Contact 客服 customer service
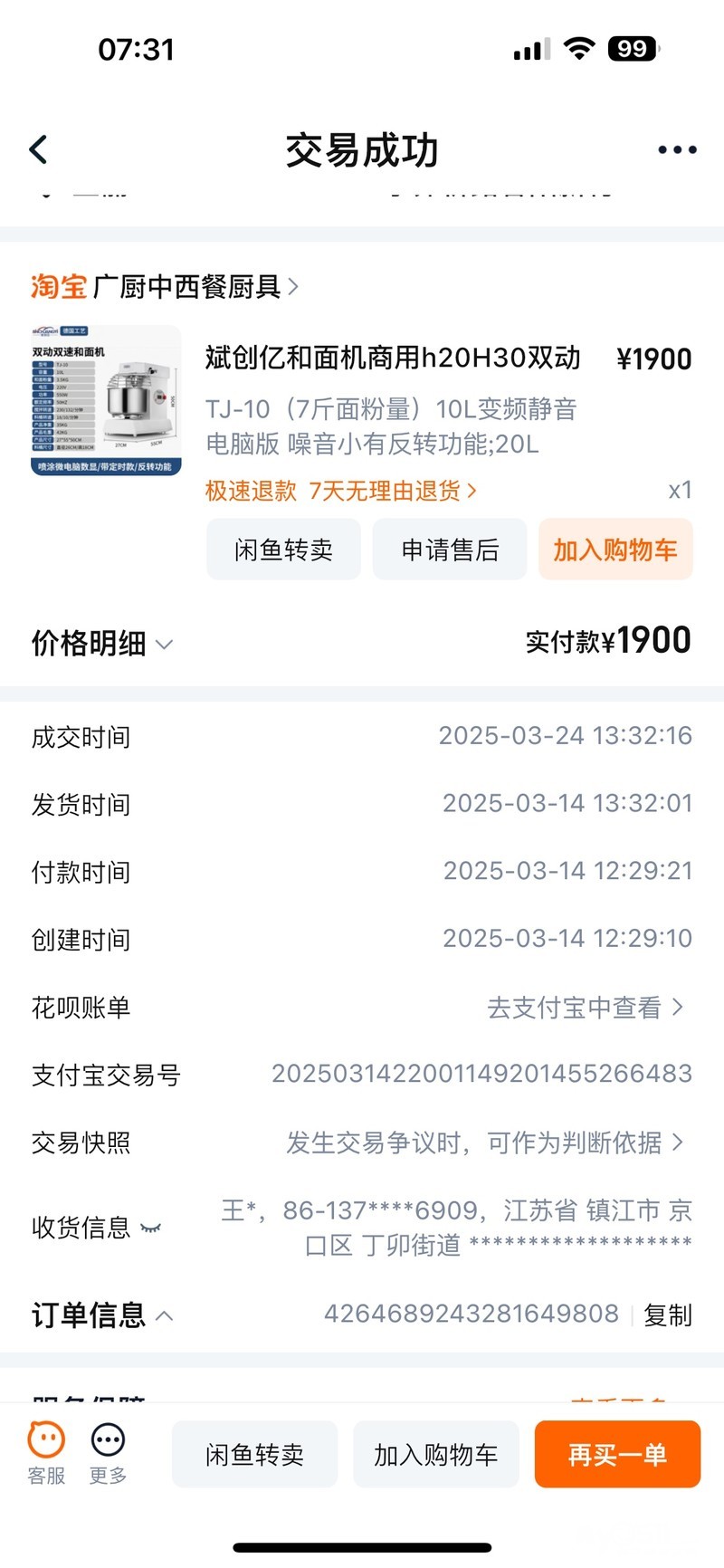Viewport: 724px width, 1568px height. 47,1453
